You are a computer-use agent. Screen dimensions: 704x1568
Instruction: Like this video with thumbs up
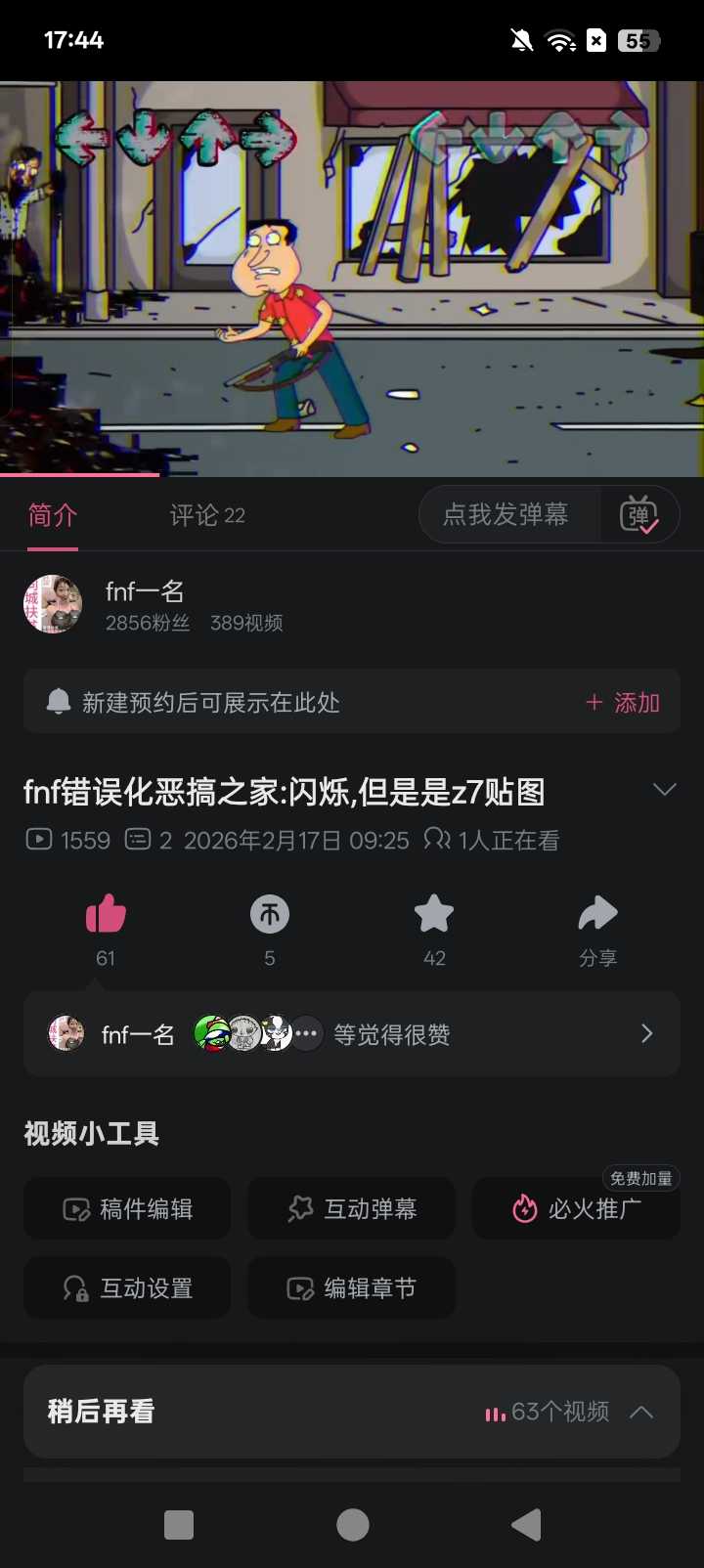(106, 916)
